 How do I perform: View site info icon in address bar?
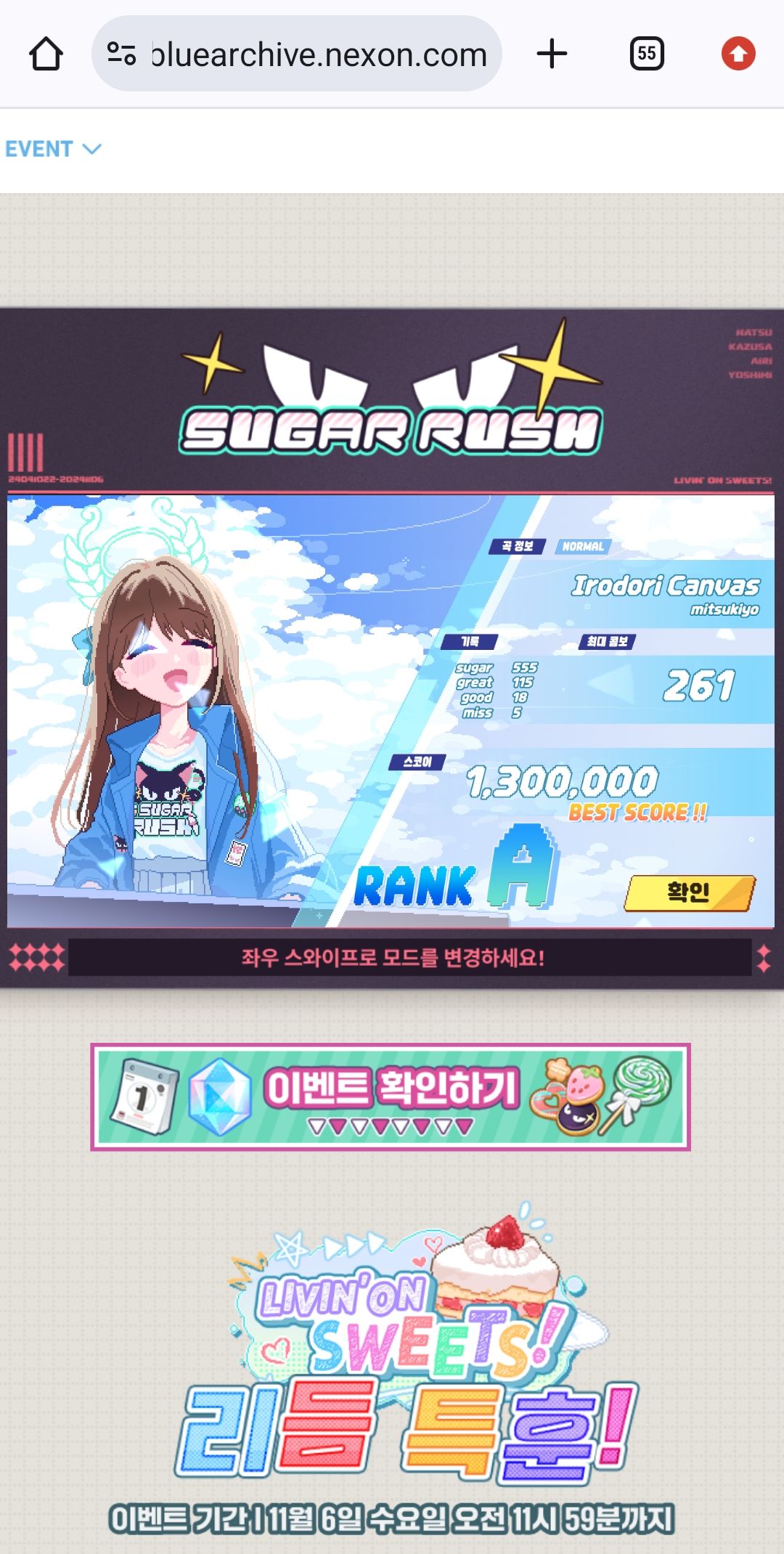[x=121, y=54]
